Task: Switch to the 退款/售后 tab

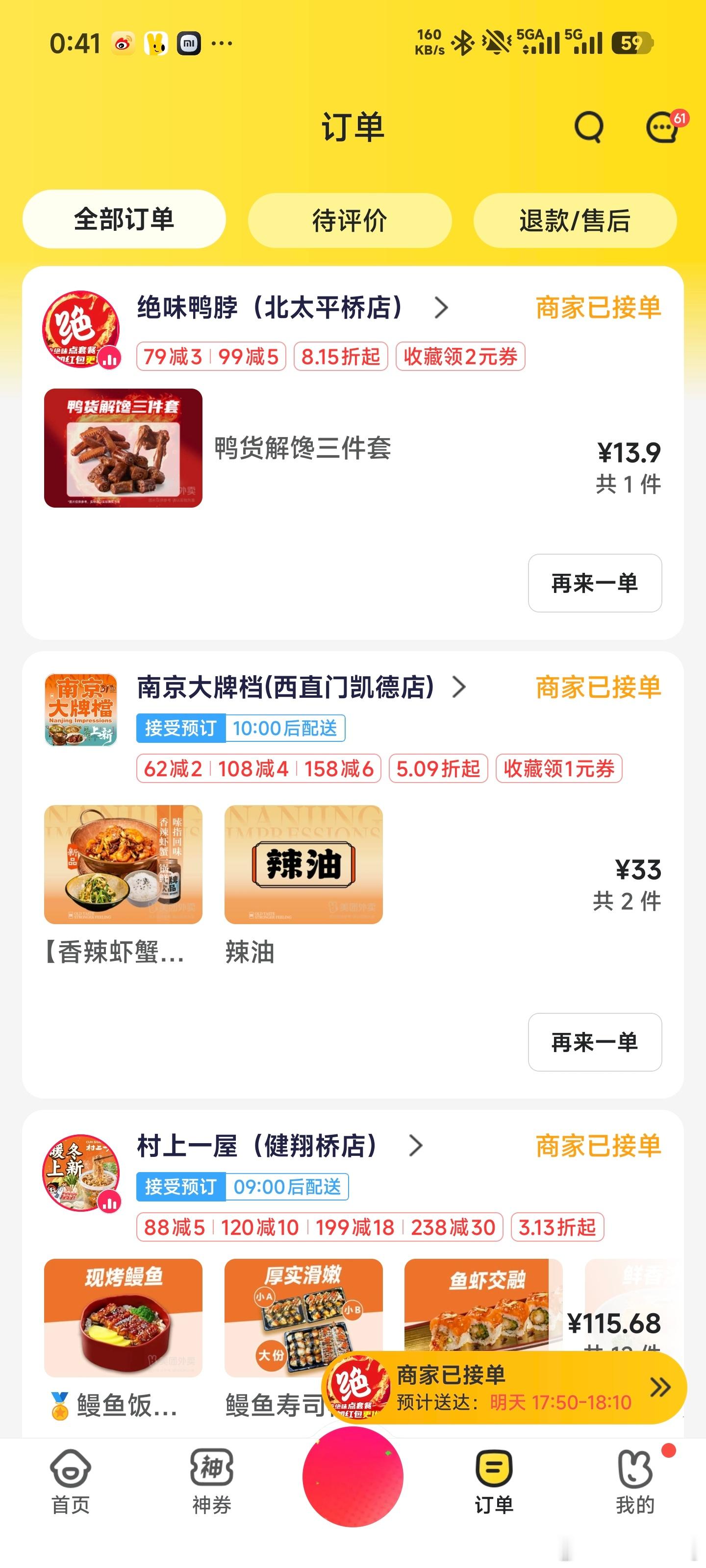Action: click(x=575, y=220)
